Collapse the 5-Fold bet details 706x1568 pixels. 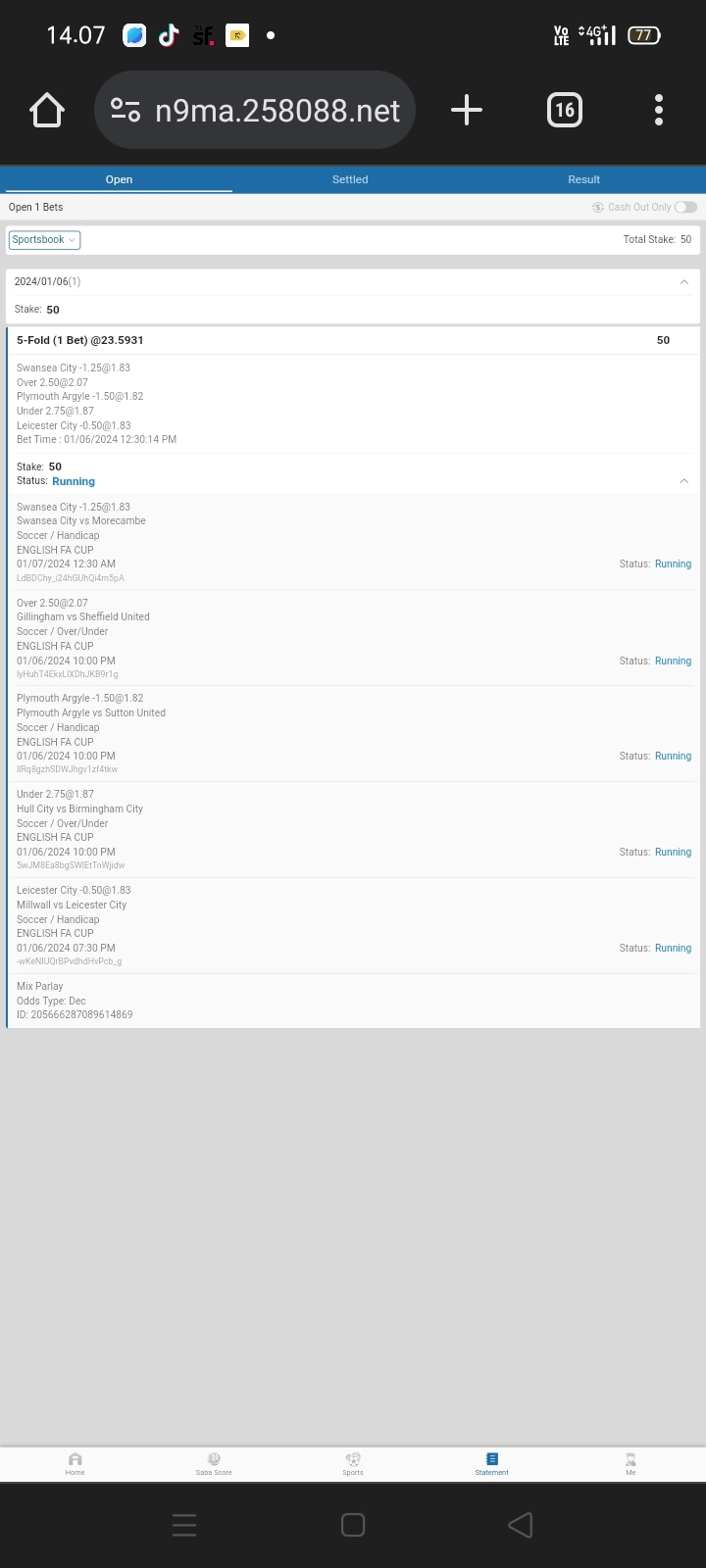tap(683, 481)
